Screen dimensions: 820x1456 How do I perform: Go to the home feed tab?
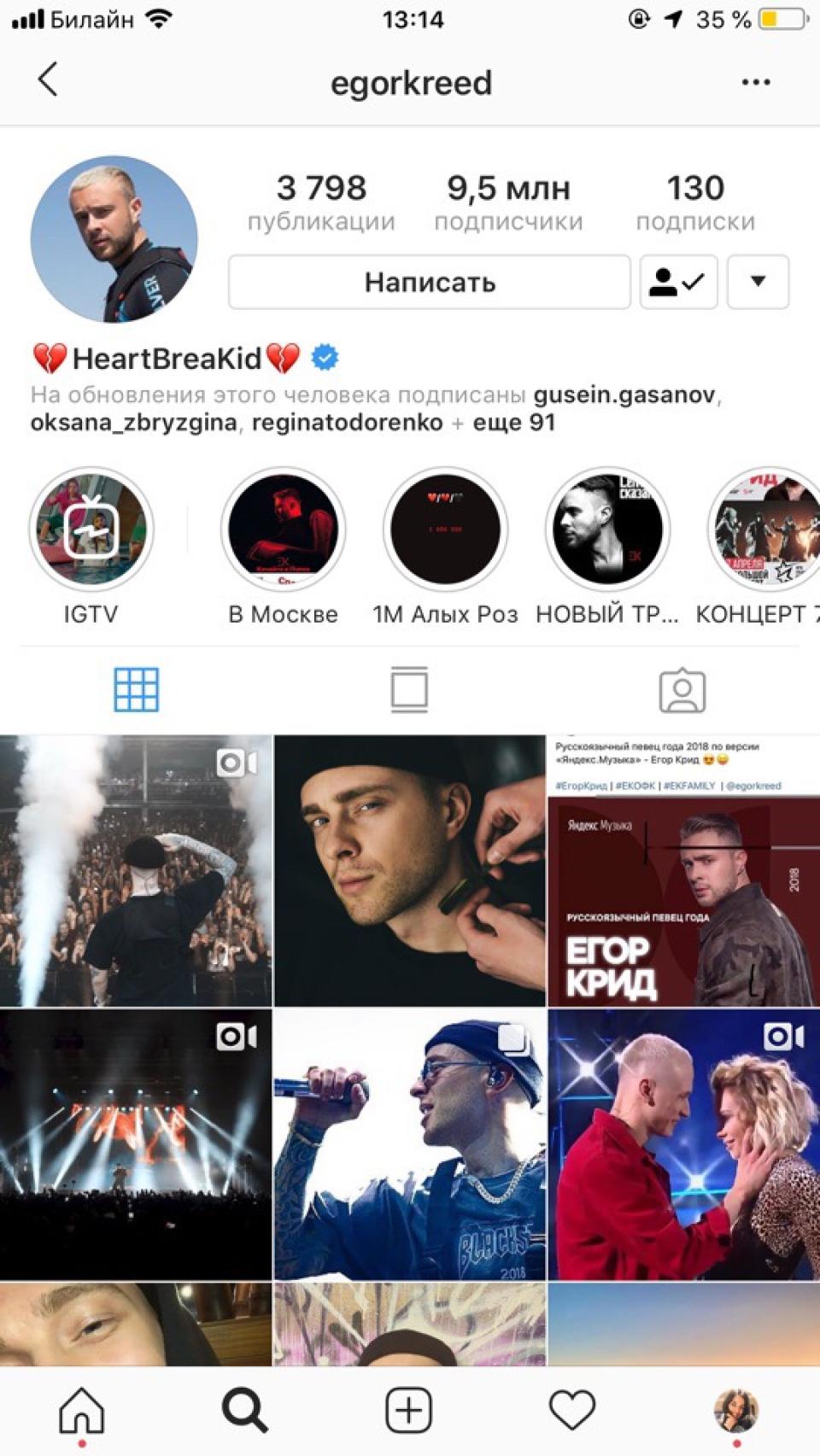point(82,1409)
